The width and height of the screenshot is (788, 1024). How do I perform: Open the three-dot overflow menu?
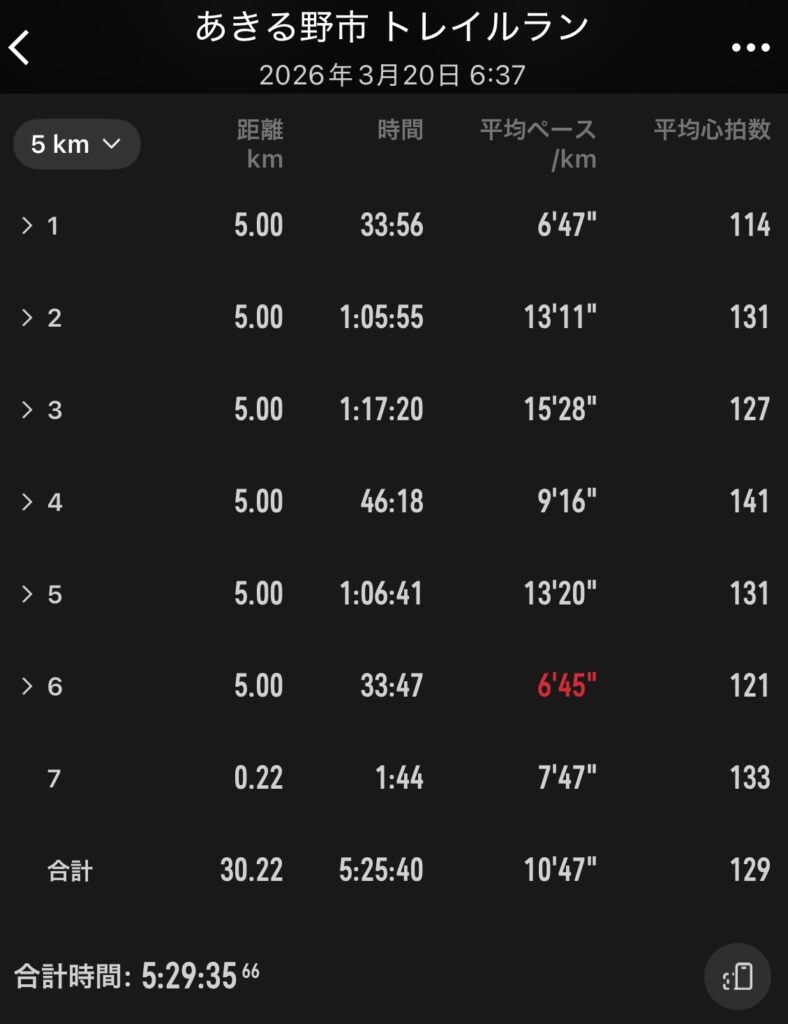tap(749, 48)
